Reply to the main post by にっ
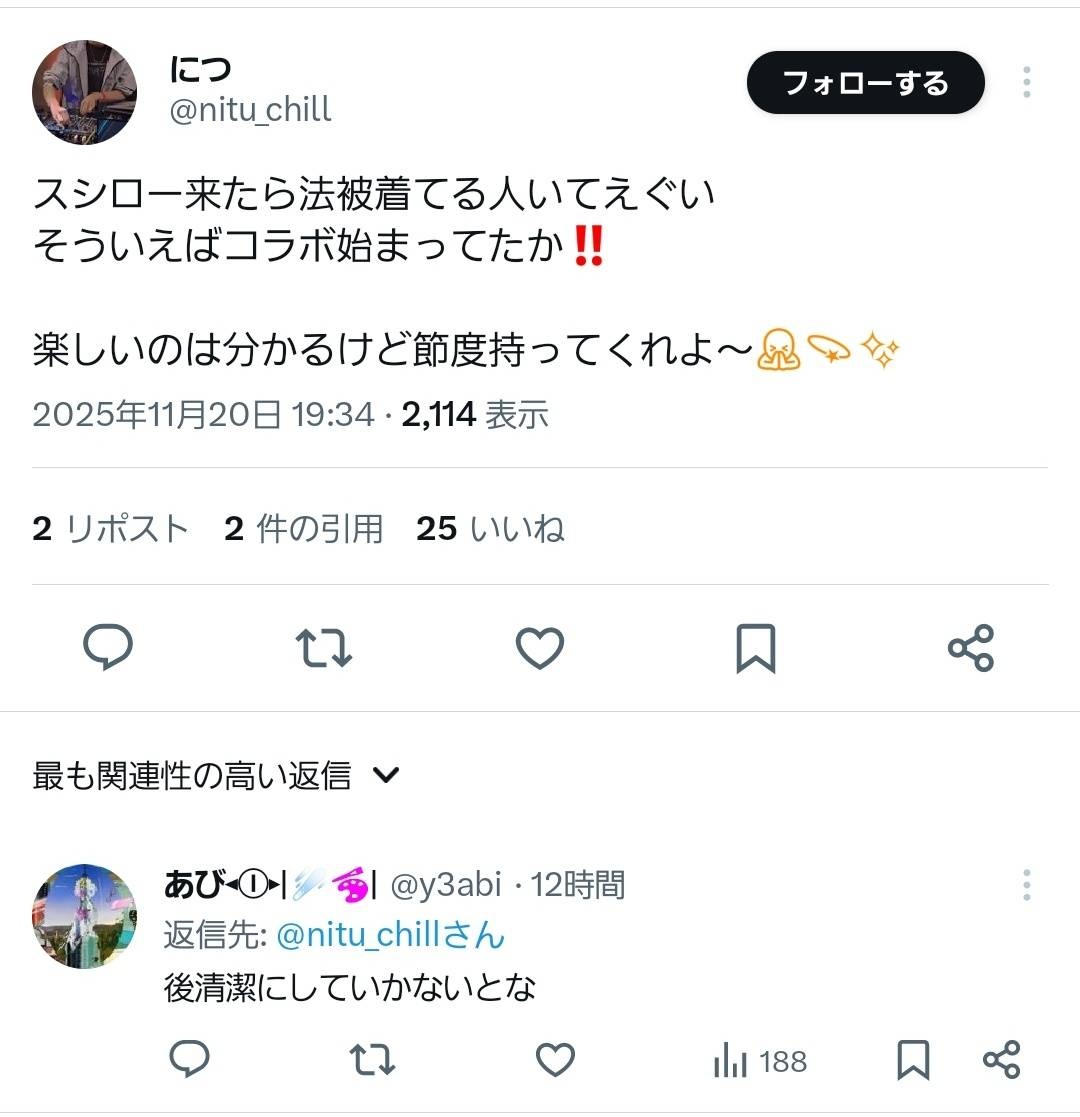Screen dimensions: 1080x1117 (108, 648)
